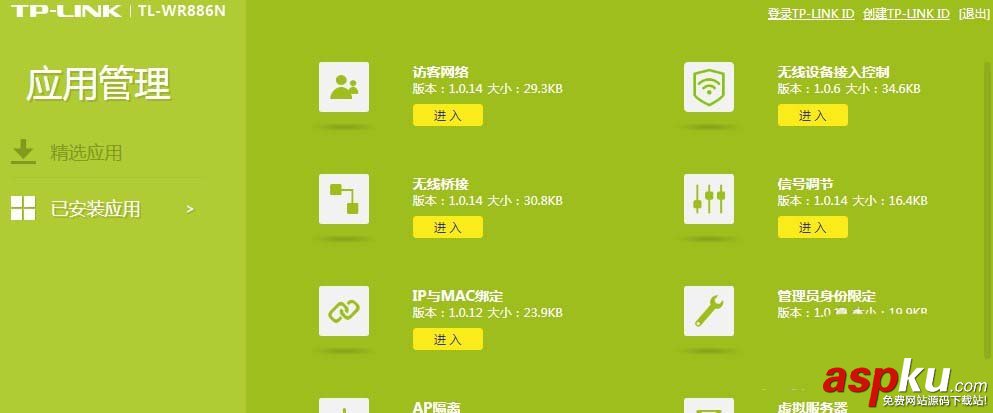Image resolution: width=993 pixels, height=413 pixels.
Task: Tap the 退出 logout link
Action: 975,13
